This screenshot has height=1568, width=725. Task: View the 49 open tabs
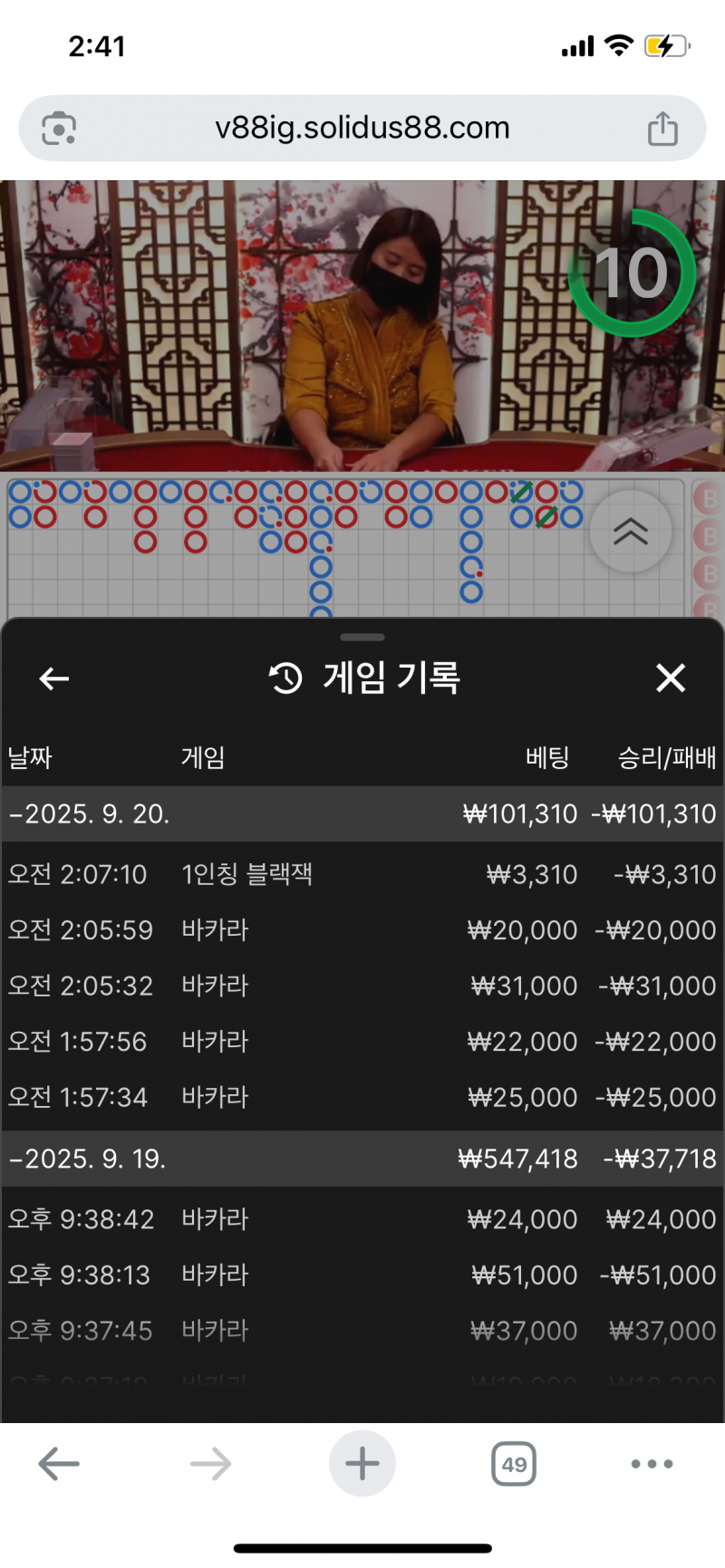click(514, 1464)
